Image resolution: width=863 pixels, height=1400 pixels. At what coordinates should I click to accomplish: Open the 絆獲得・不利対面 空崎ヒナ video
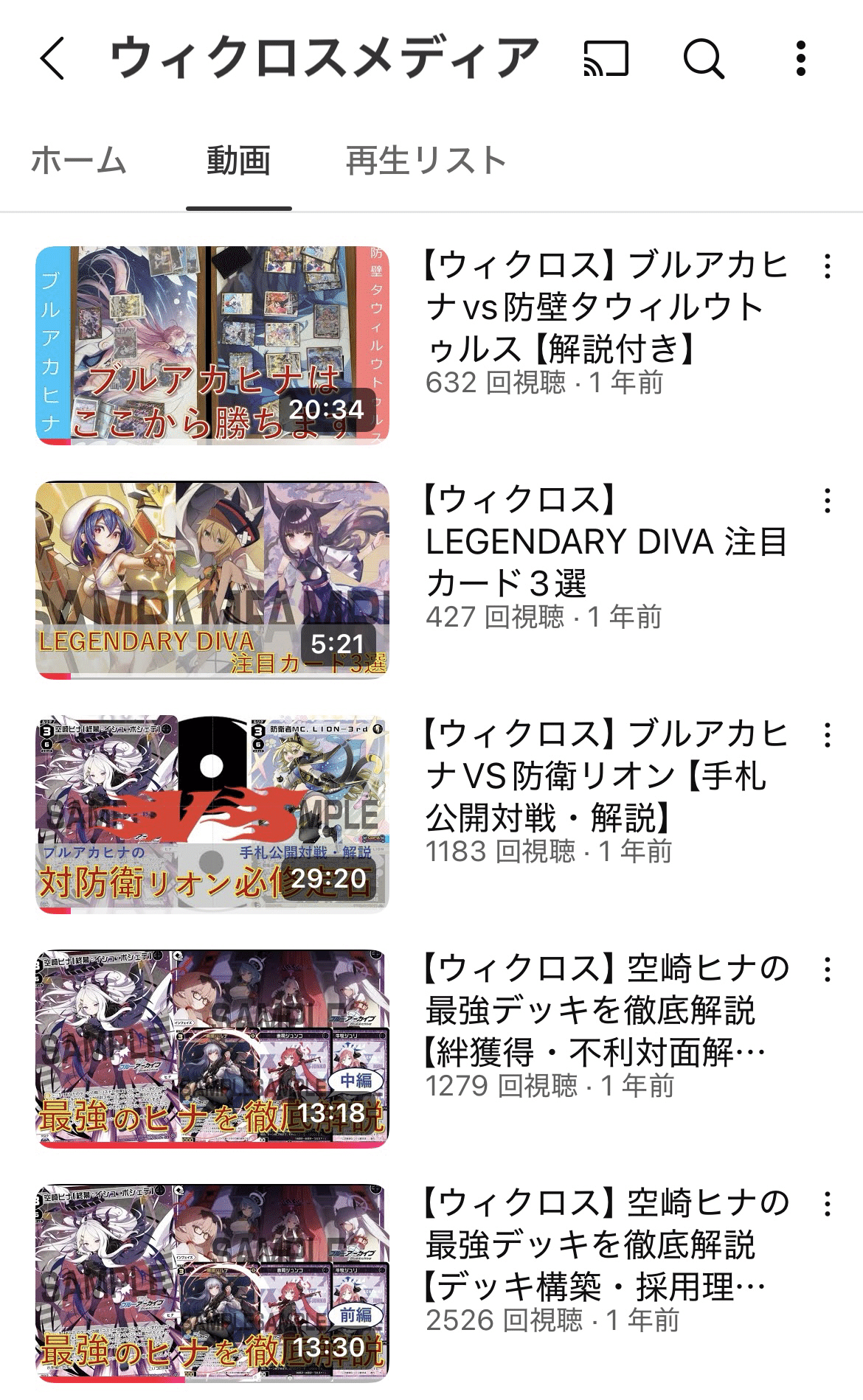pyautogui.click(x=212, y=1048)
